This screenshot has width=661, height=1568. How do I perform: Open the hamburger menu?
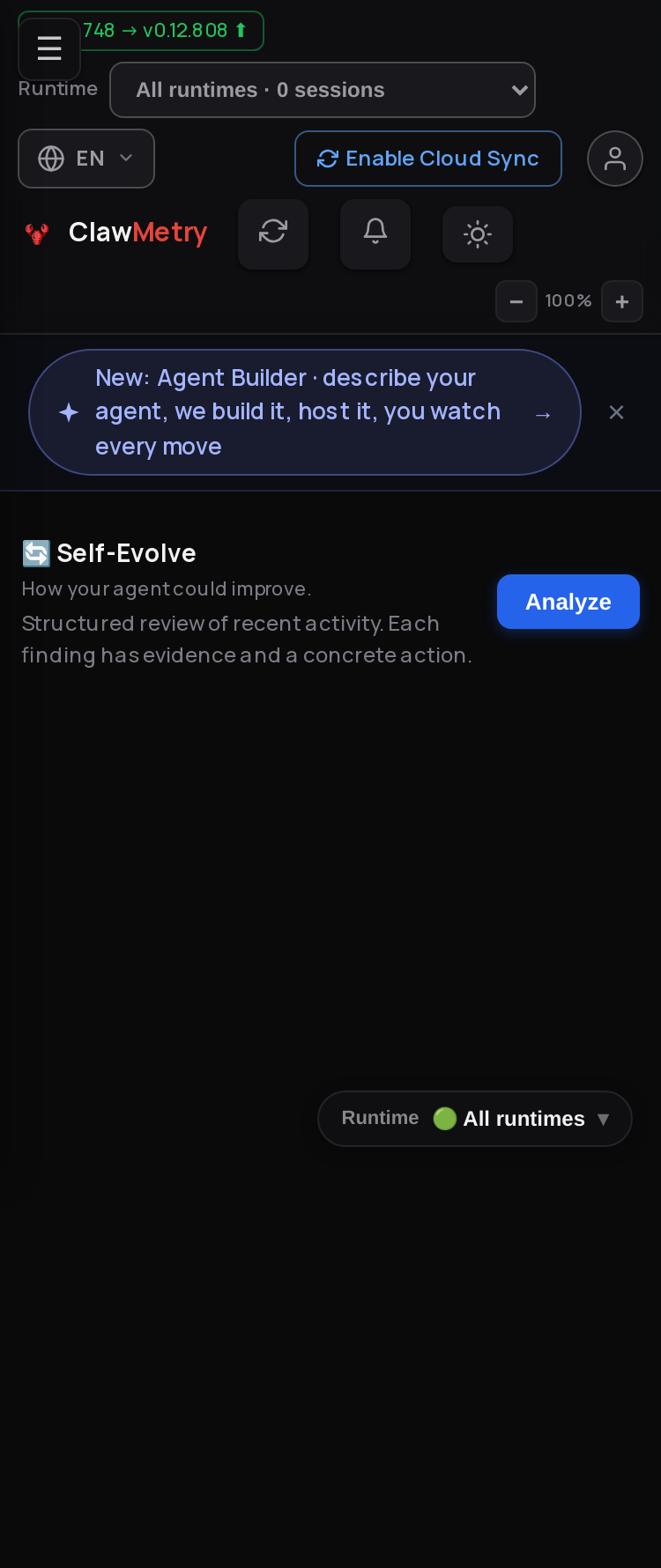(x=49, y=48)
